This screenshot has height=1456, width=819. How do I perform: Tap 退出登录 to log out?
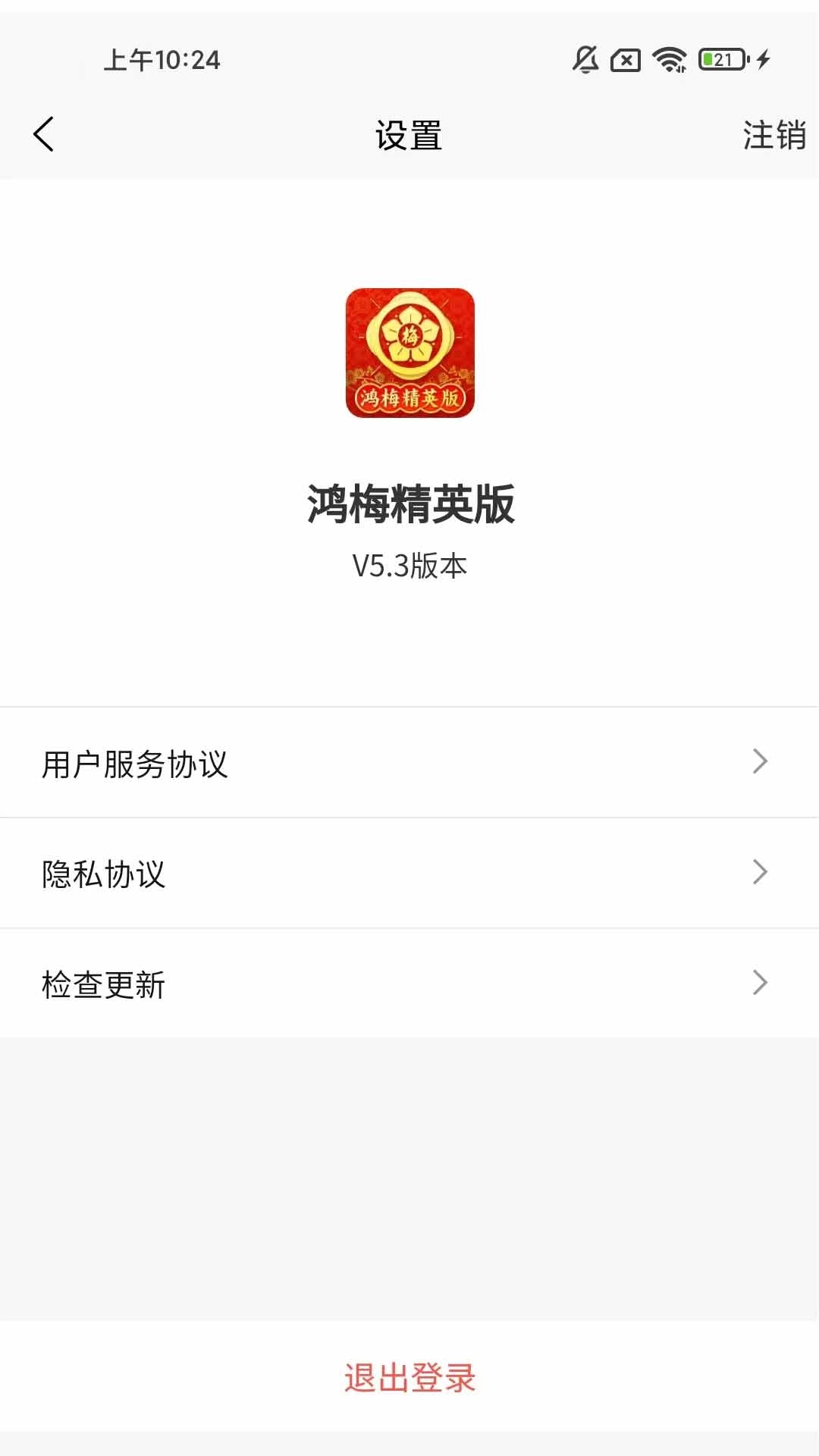coord(409,1379)
